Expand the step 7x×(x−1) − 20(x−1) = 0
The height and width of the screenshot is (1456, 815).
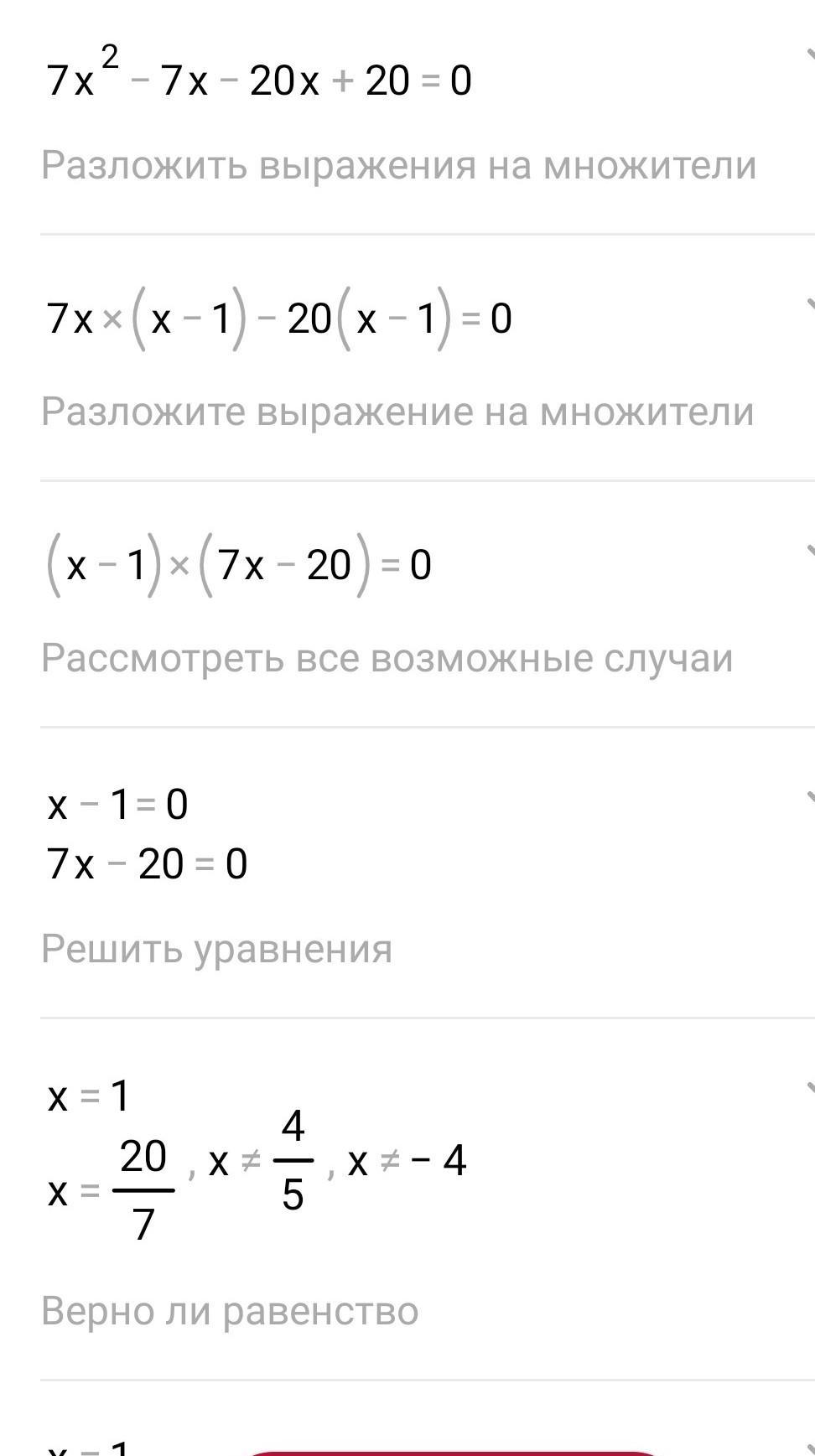808,303
